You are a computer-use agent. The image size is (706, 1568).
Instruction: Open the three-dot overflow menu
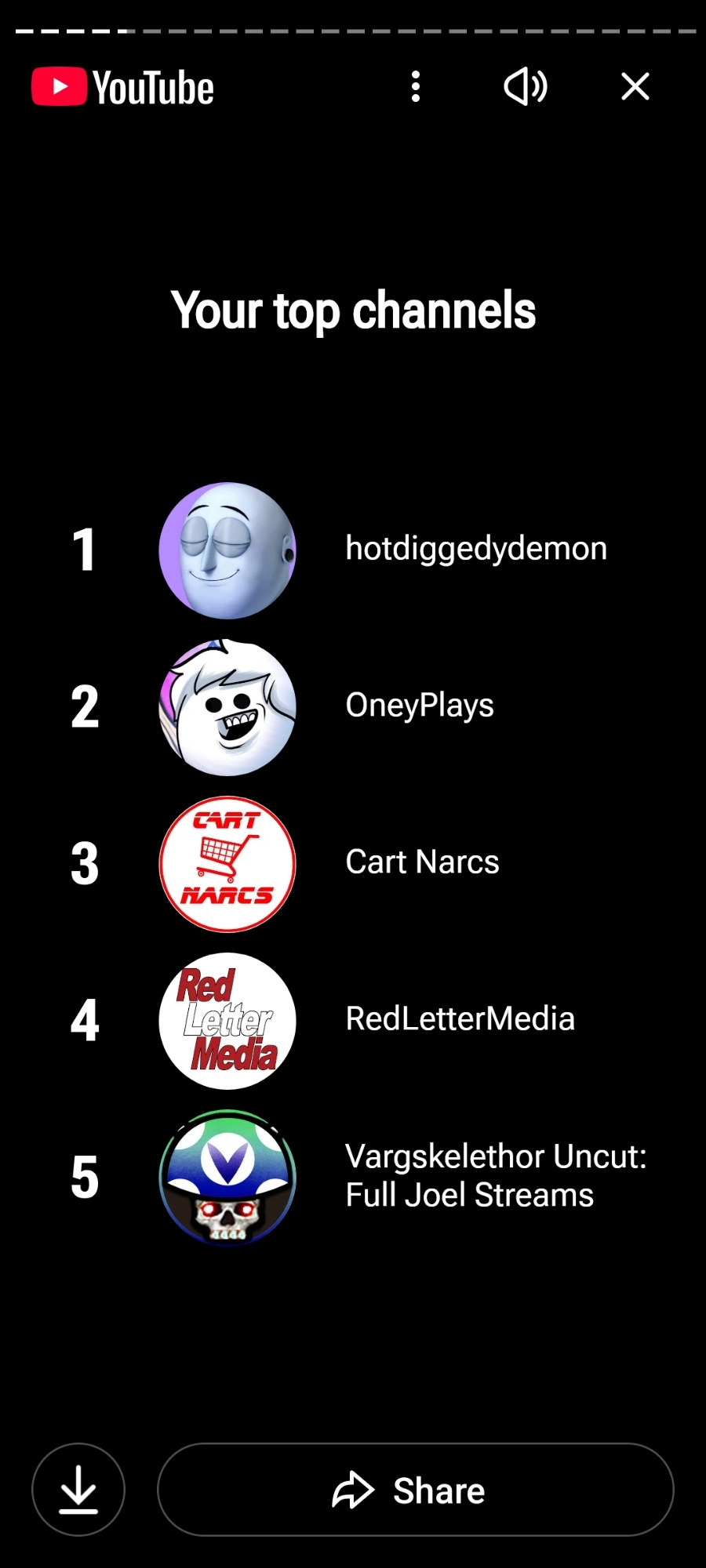tap(416, 87)
